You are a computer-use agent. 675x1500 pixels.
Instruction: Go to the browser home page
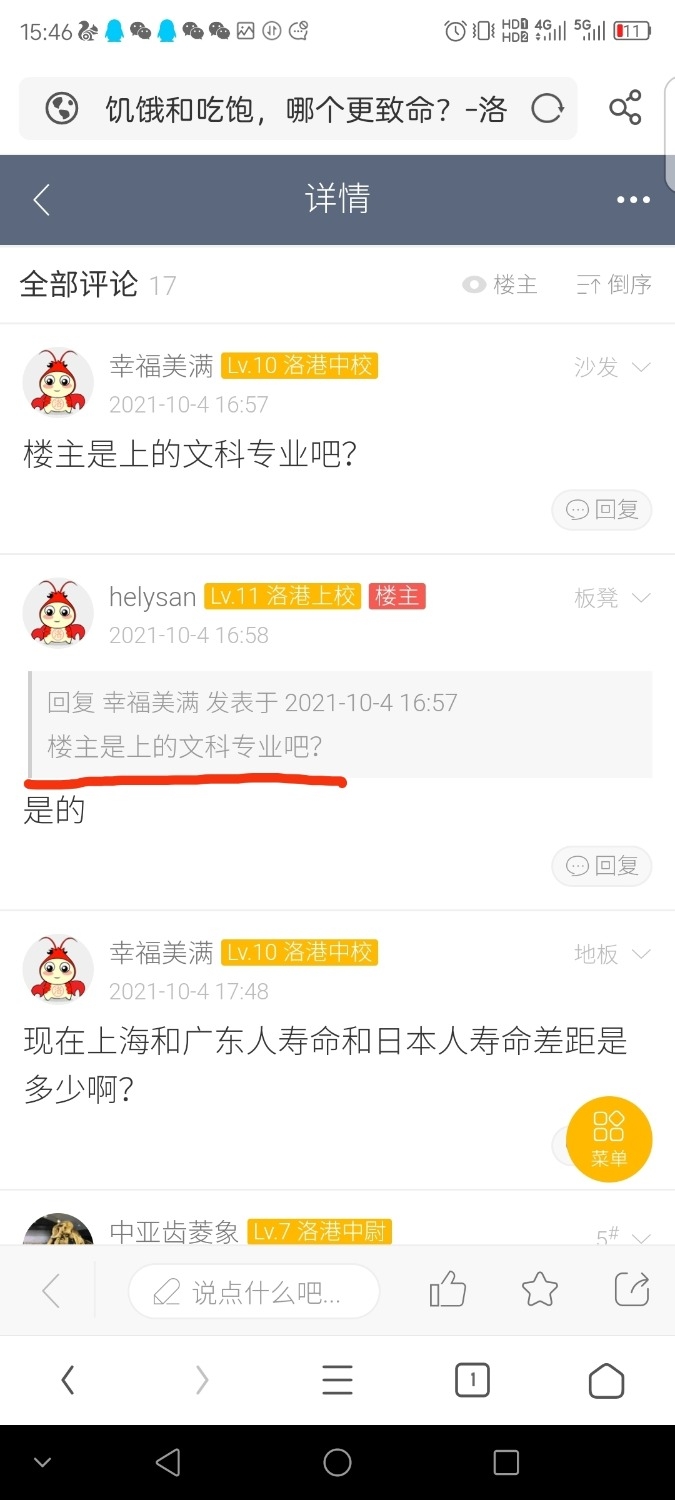(606, 1381)
